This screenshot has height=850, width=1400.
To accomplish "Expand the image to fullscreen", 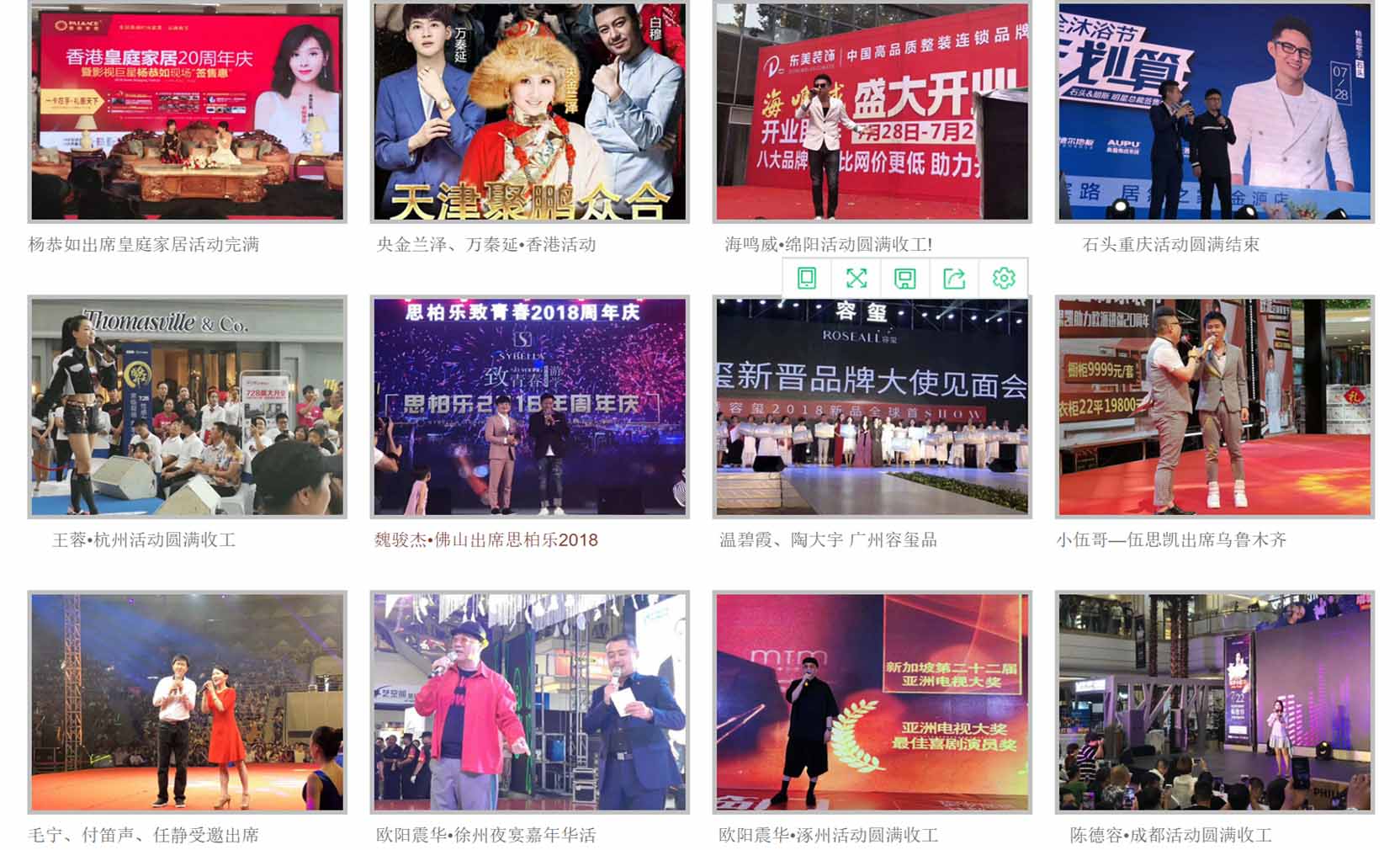I will [x=856, y=279].
